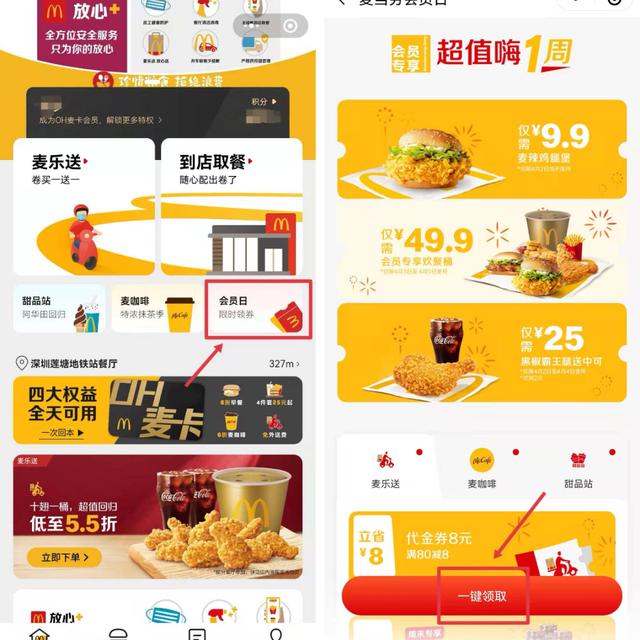The height and width of the screenshot is (640, 640).
Task: Open the 甜品站 tile with ice cream
Action: (x=60, y=309)
